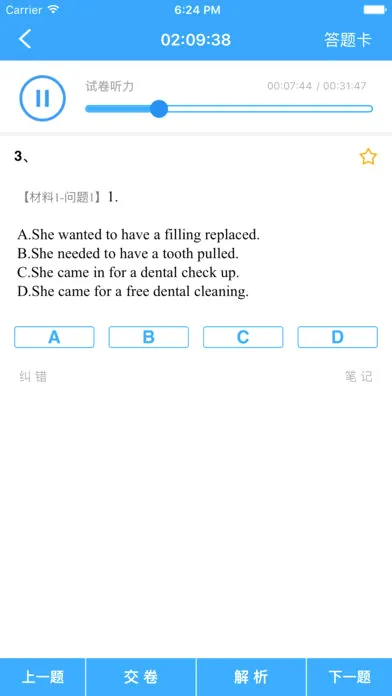Go to previous question 上一题
This screenshot has width=392, height=696.
43,677
